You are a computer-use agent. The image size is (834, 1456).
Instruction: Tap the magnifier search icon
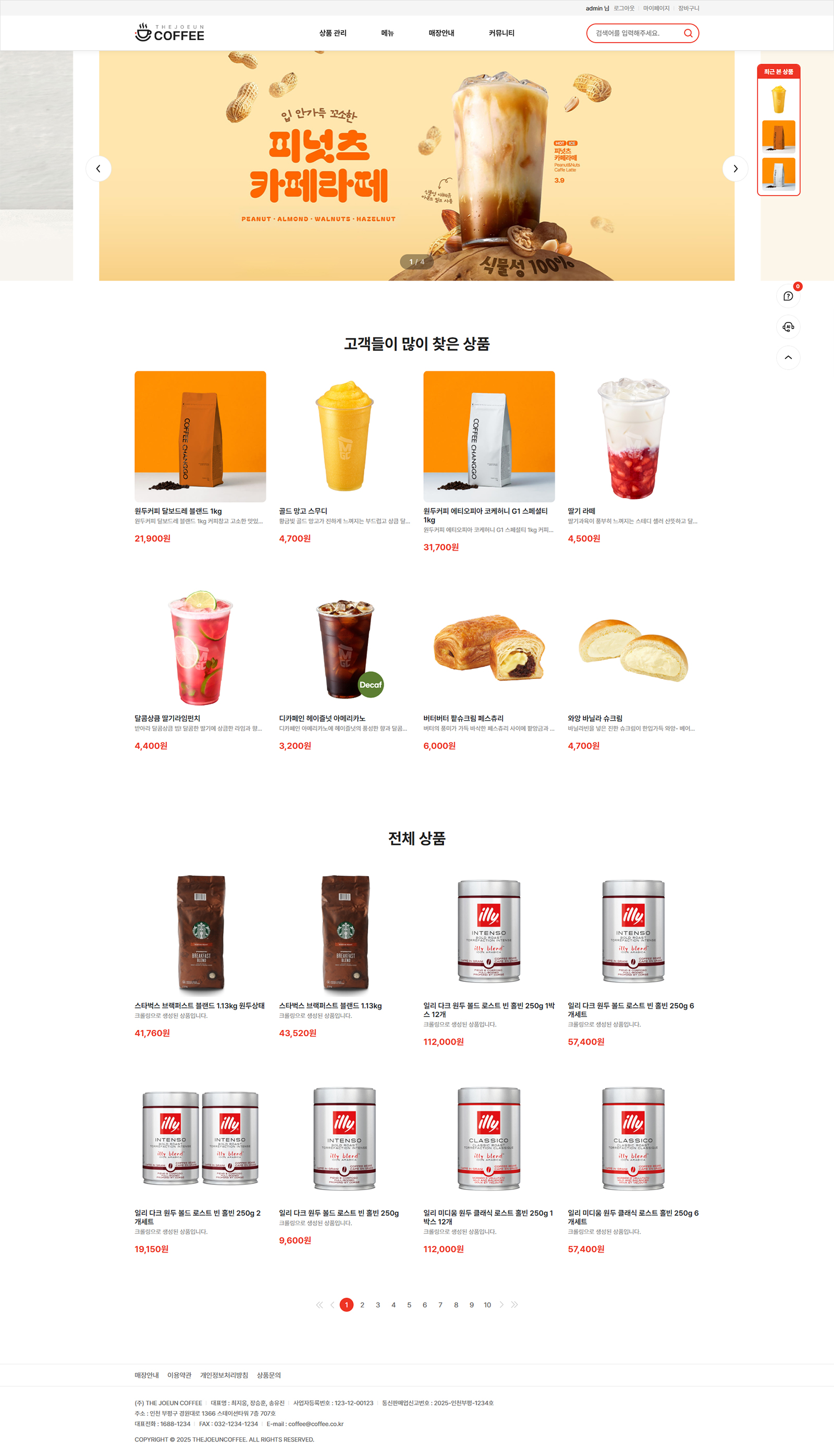[x=688, y=33]
